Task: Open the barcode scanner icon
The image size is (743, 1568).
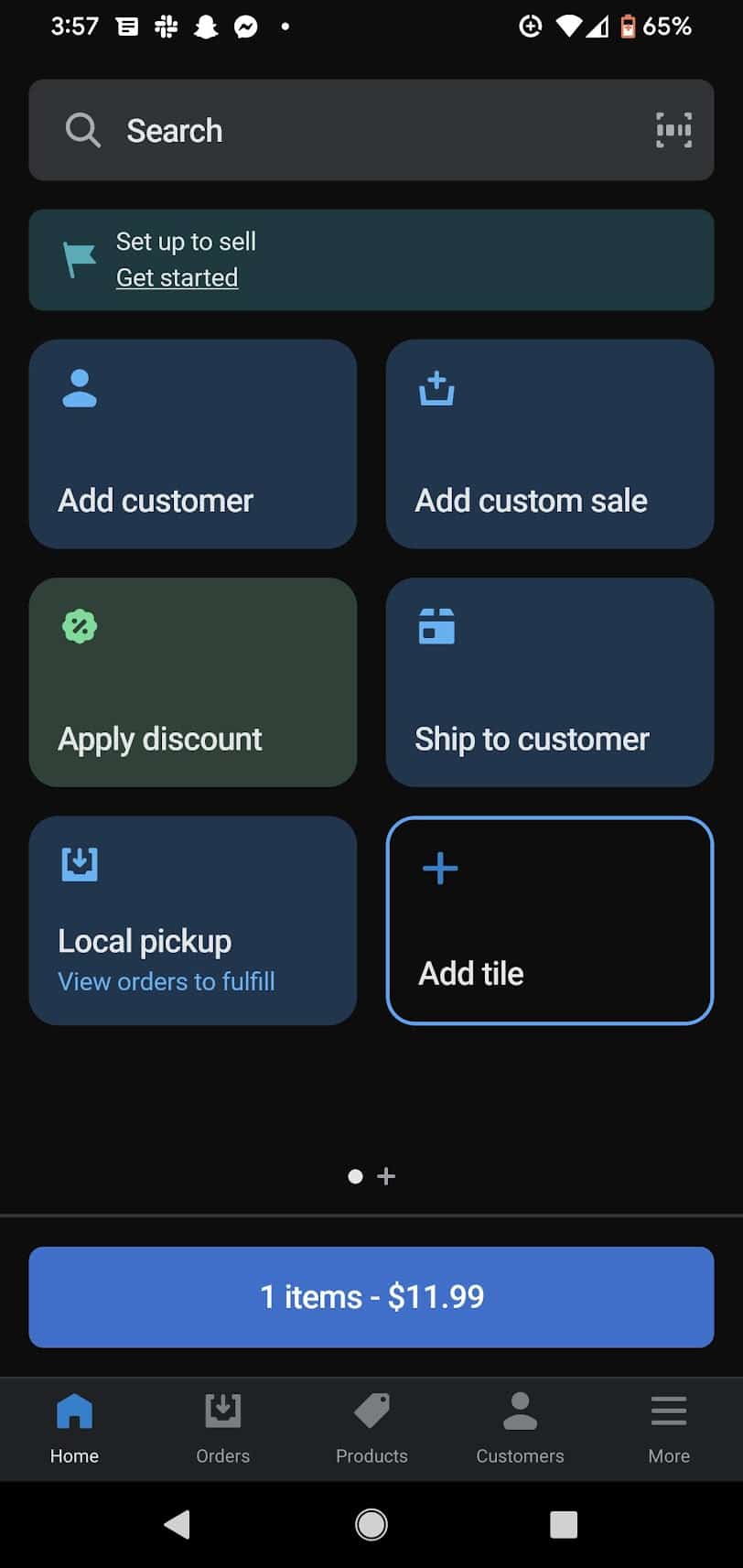Action: [x=673, y=131]
